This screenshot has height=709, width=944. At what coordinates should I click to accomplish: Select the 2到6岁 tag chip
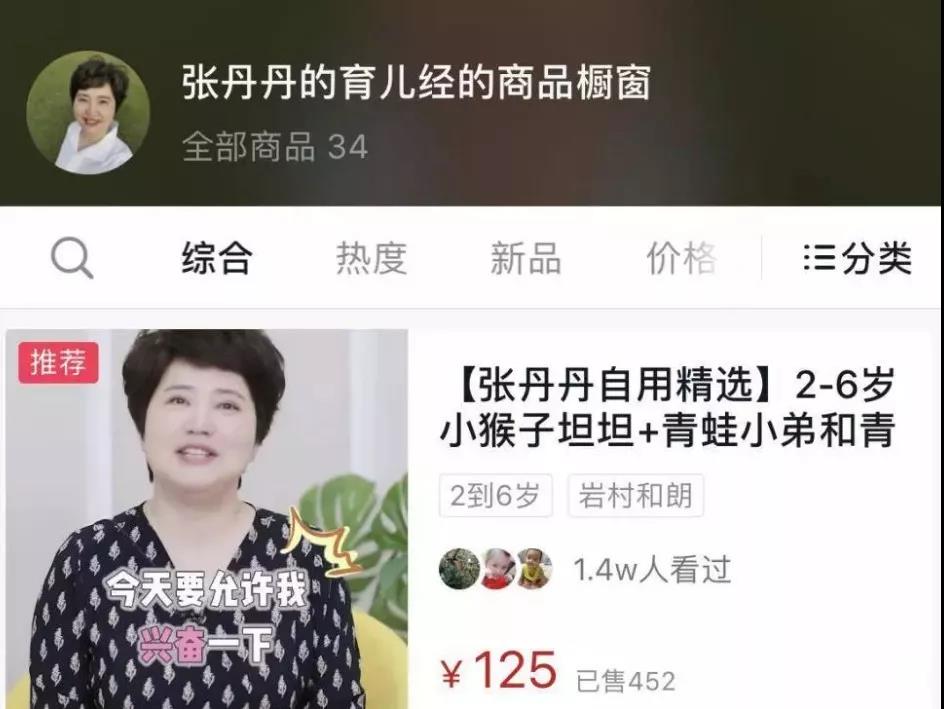tap(495, 496)
